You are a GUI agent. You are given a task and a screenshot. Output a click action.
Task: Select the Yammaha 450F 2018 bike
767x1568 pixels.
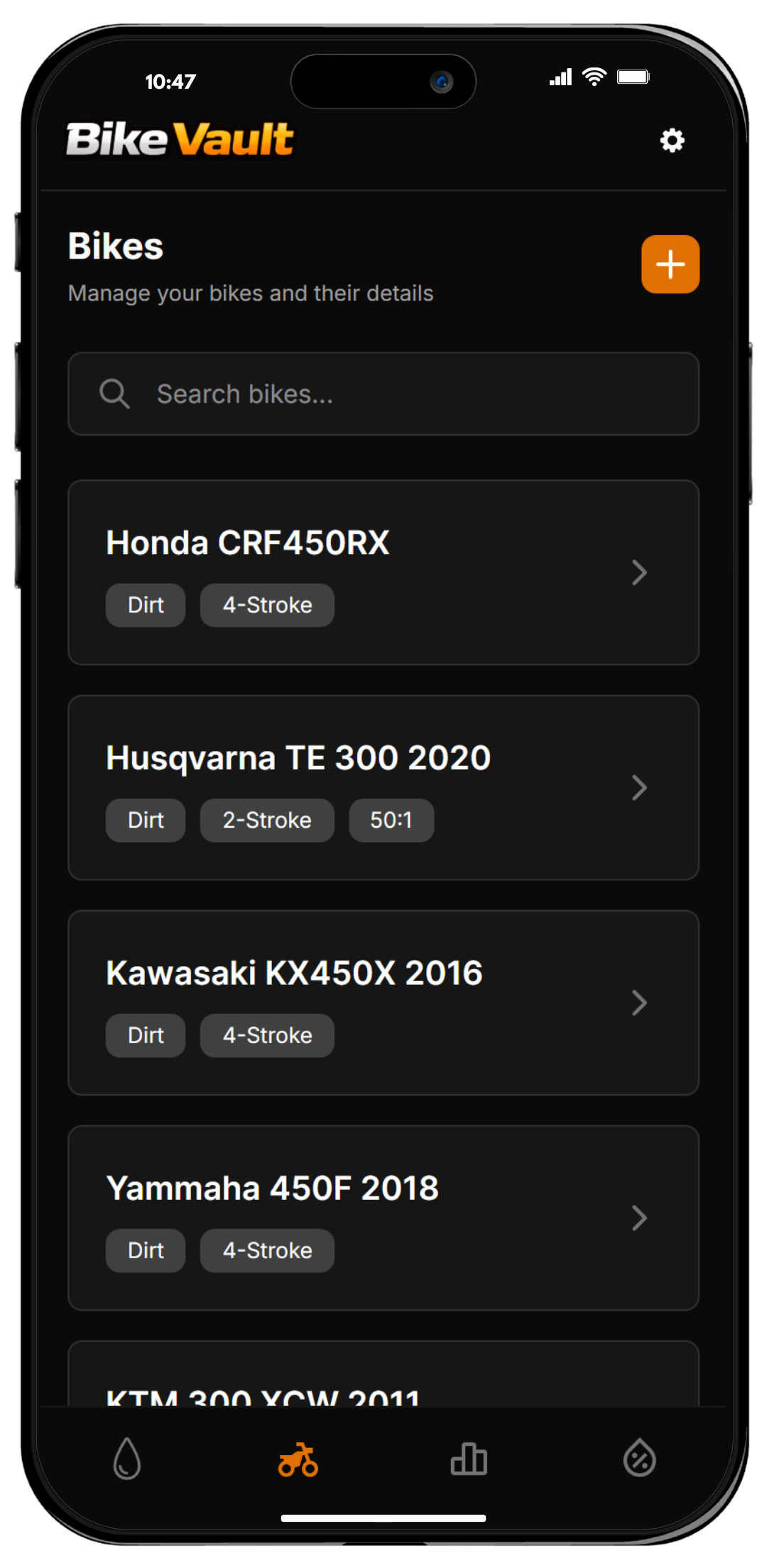(x=383, y=1218)
